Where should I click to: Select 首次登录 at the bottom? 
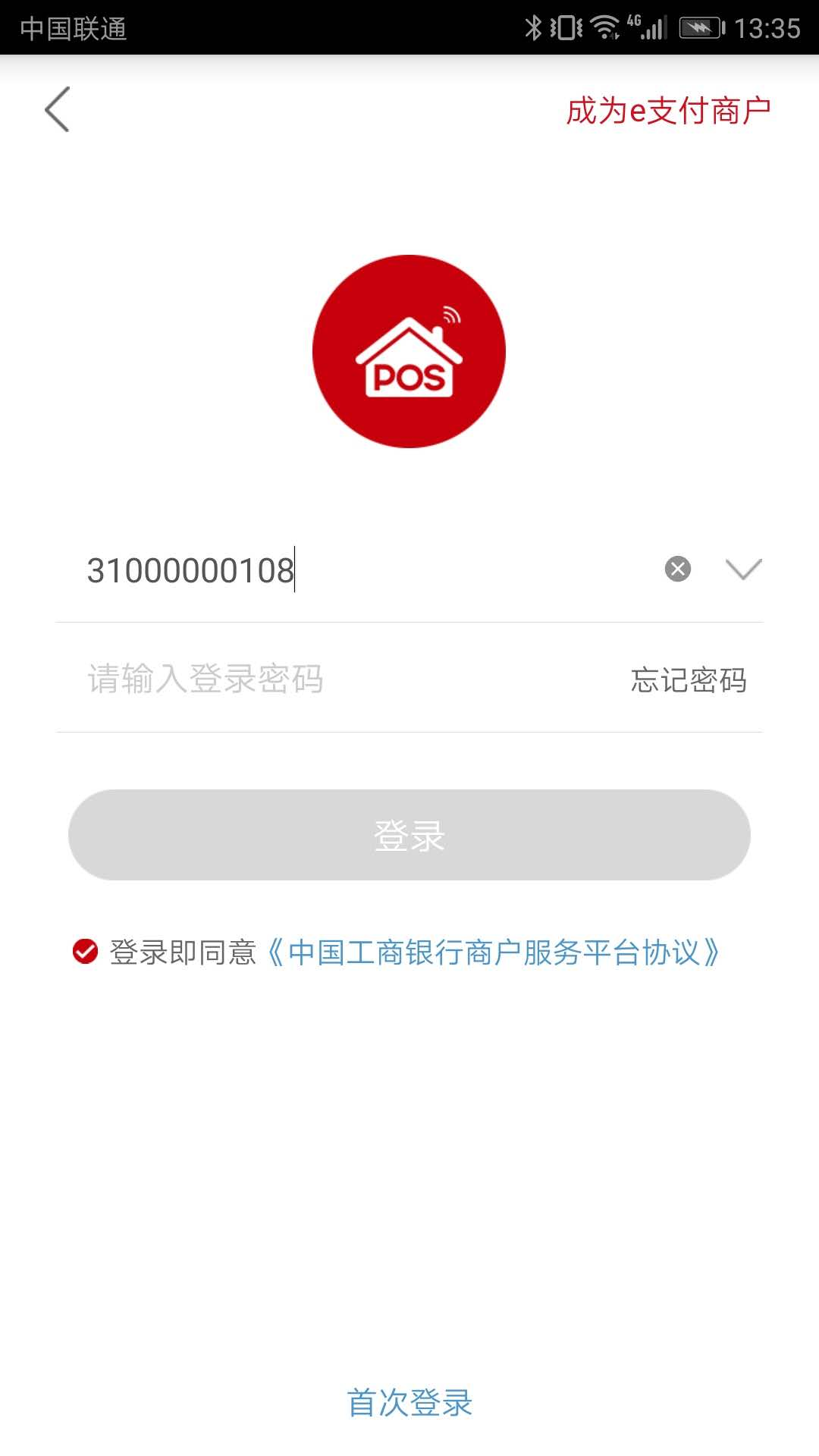(409, 1402)
